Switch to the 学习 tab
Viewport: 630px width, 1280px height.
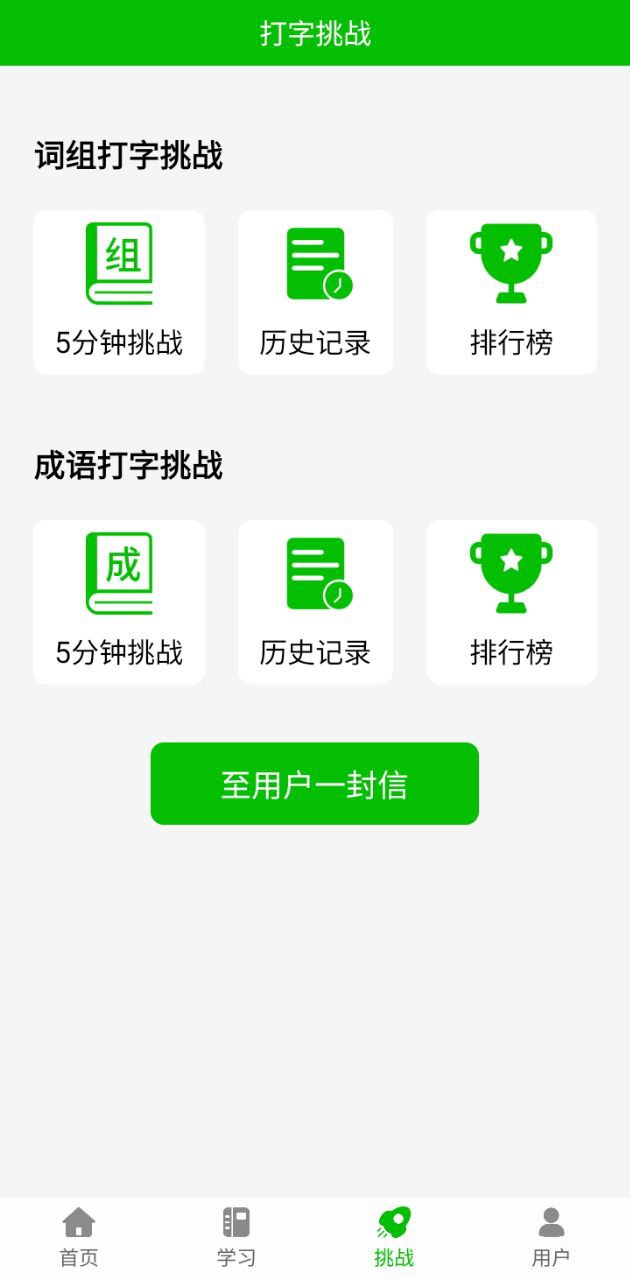point(236,1237)
